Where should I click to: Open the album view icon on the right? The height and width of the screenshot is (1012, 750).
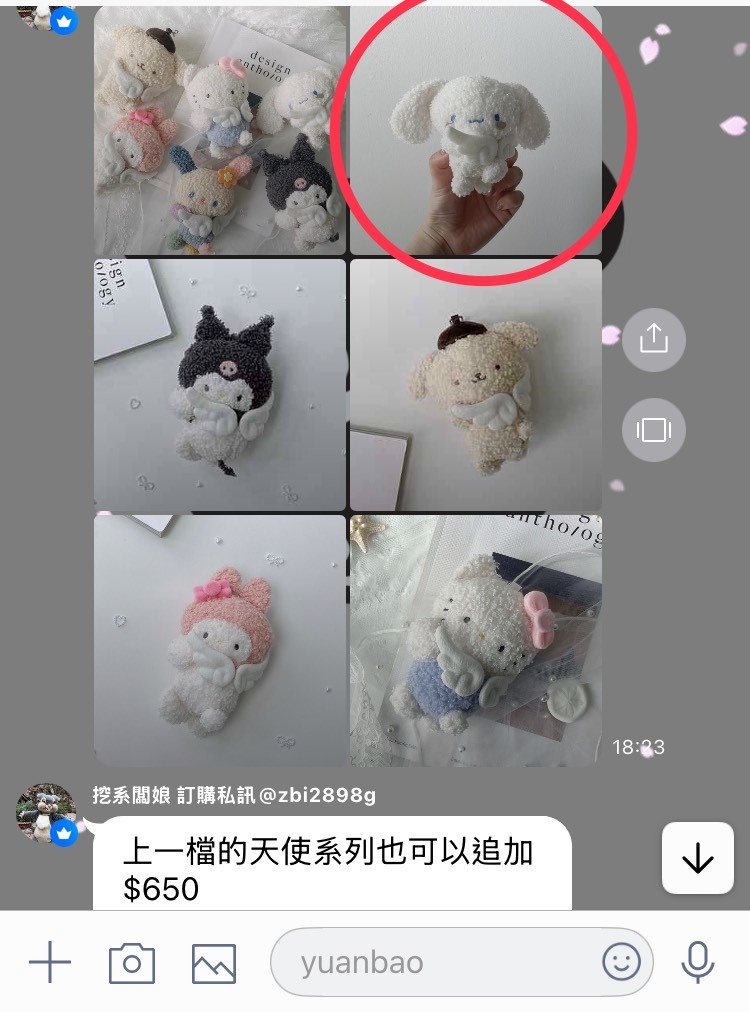click(653, 430)
